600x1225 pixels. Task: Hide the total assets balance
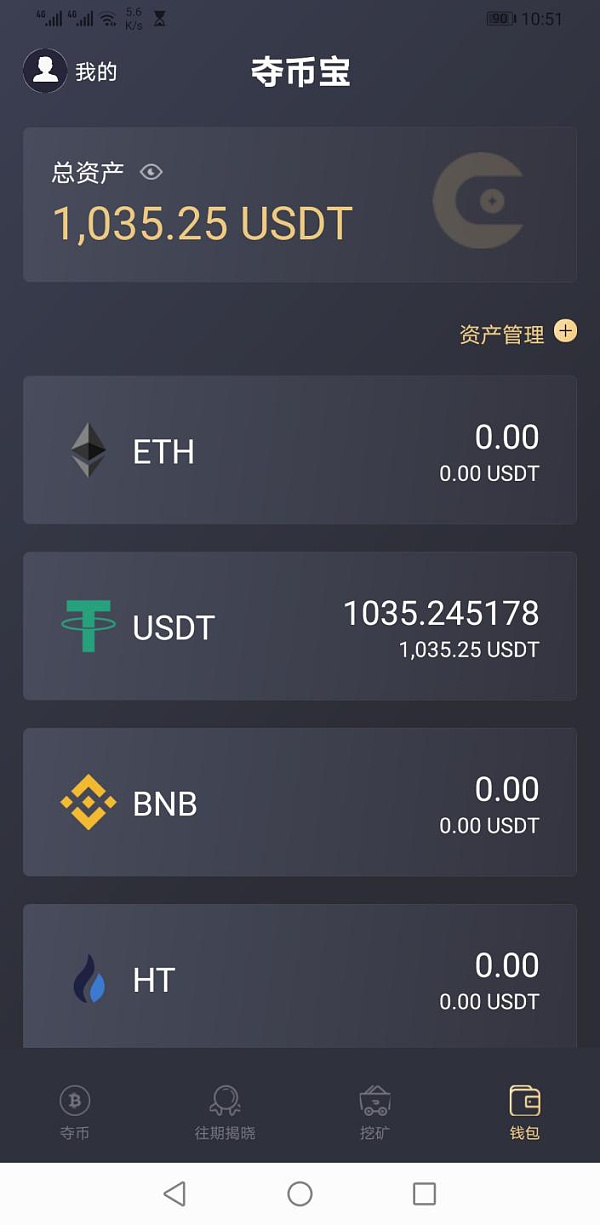(151, 172)
